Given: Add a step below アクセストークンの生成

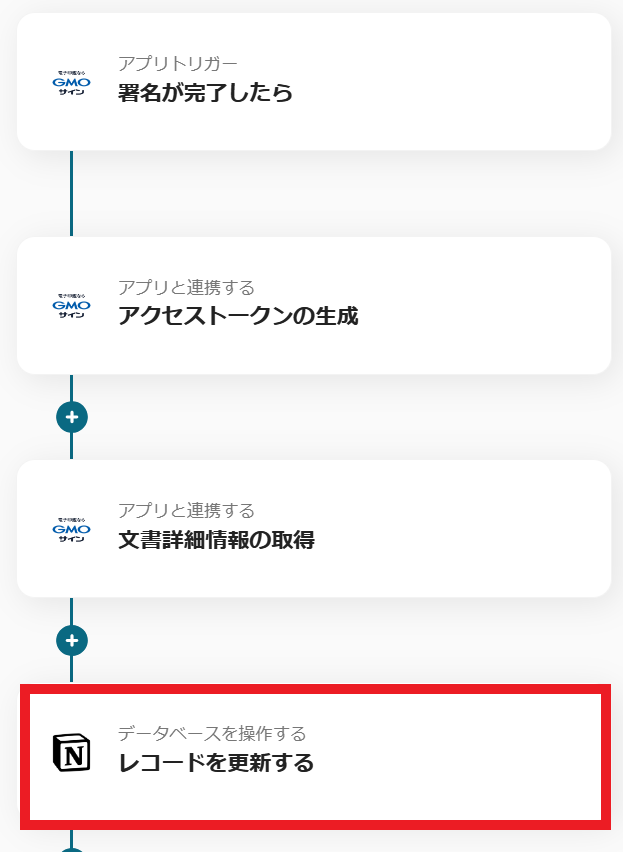Looking at the screenshot, I should pos(72,417).
